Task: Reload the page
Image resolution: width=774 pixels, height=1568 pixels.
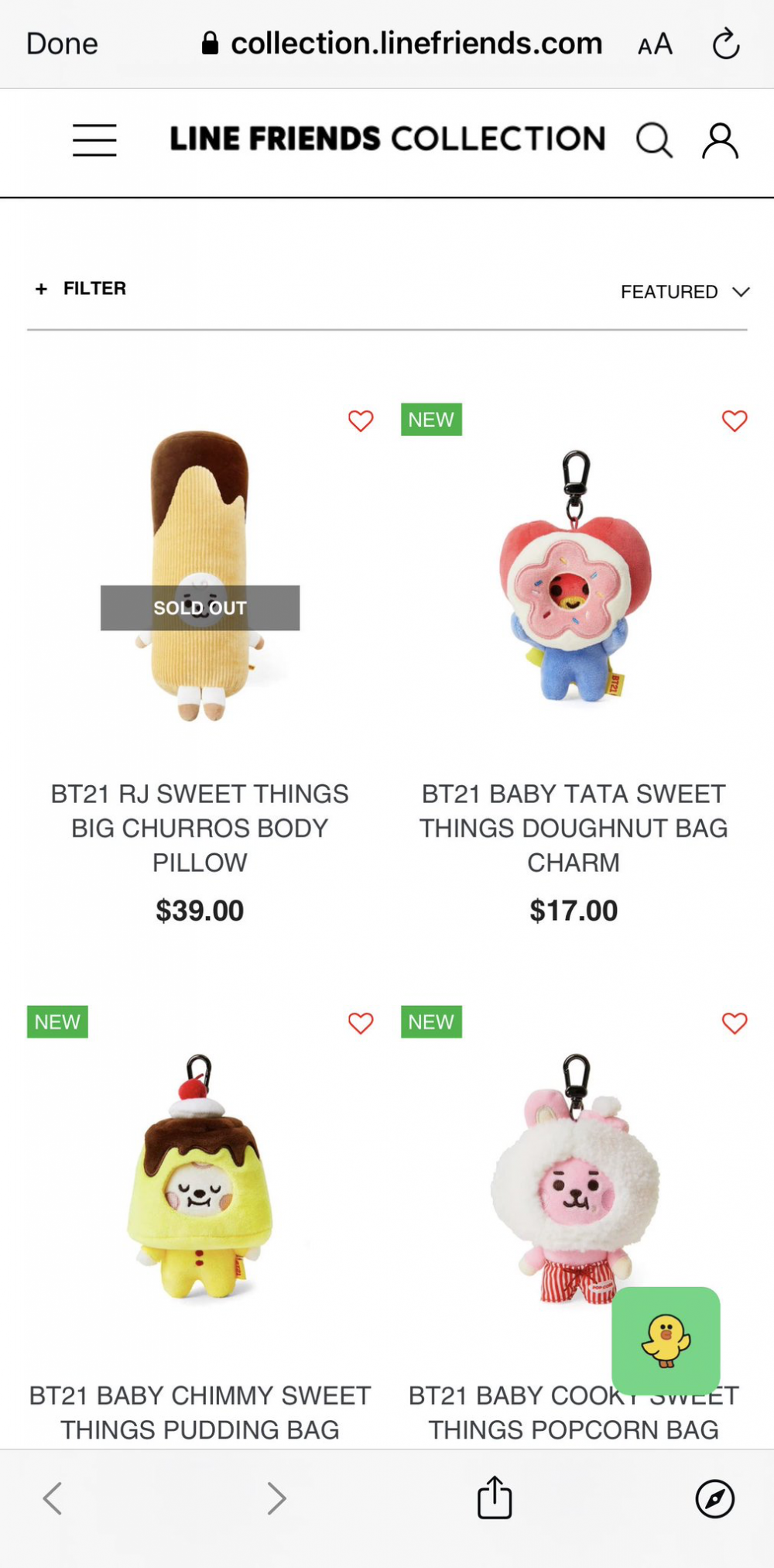Action: click(x=725, y=43)
